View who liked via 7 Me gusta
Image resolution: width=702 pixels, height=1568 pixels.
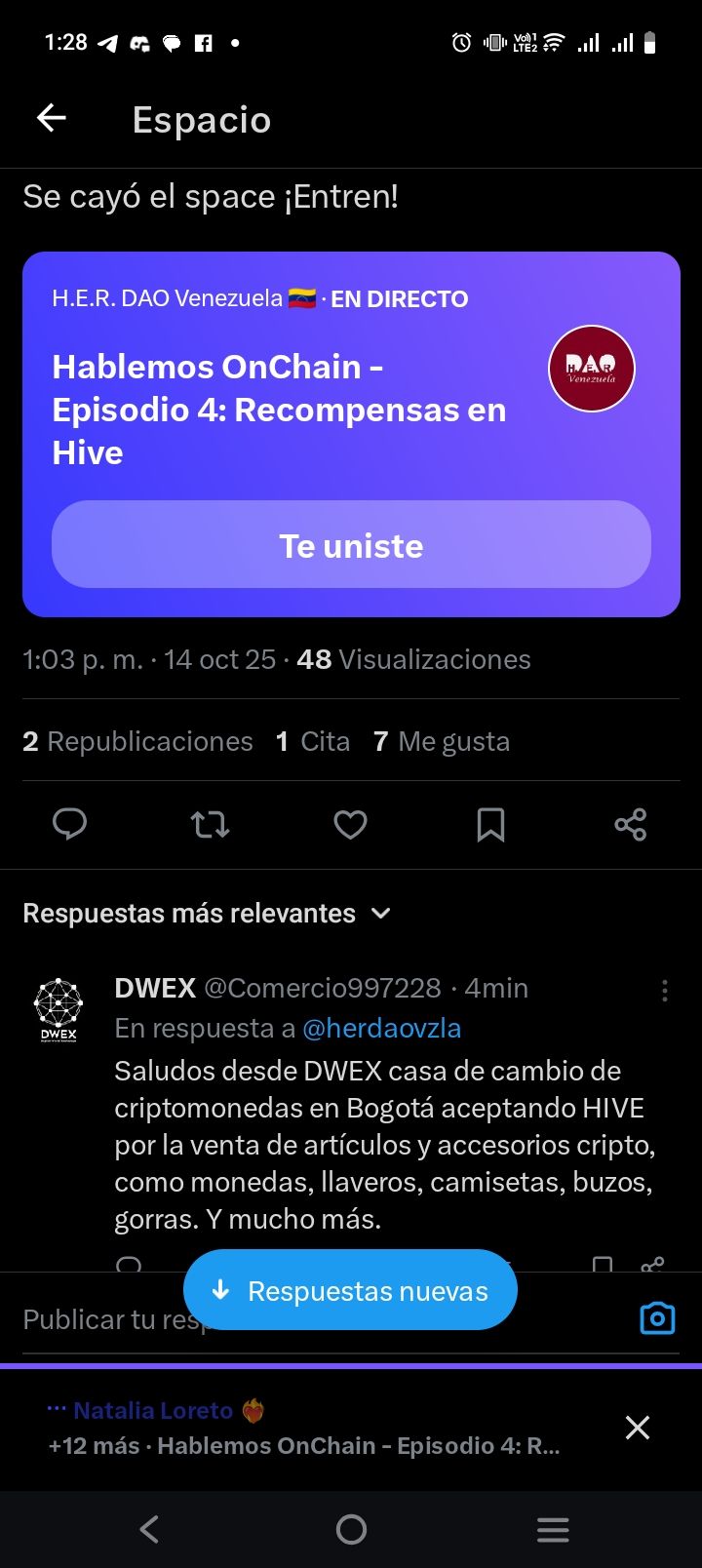point(442,741)
